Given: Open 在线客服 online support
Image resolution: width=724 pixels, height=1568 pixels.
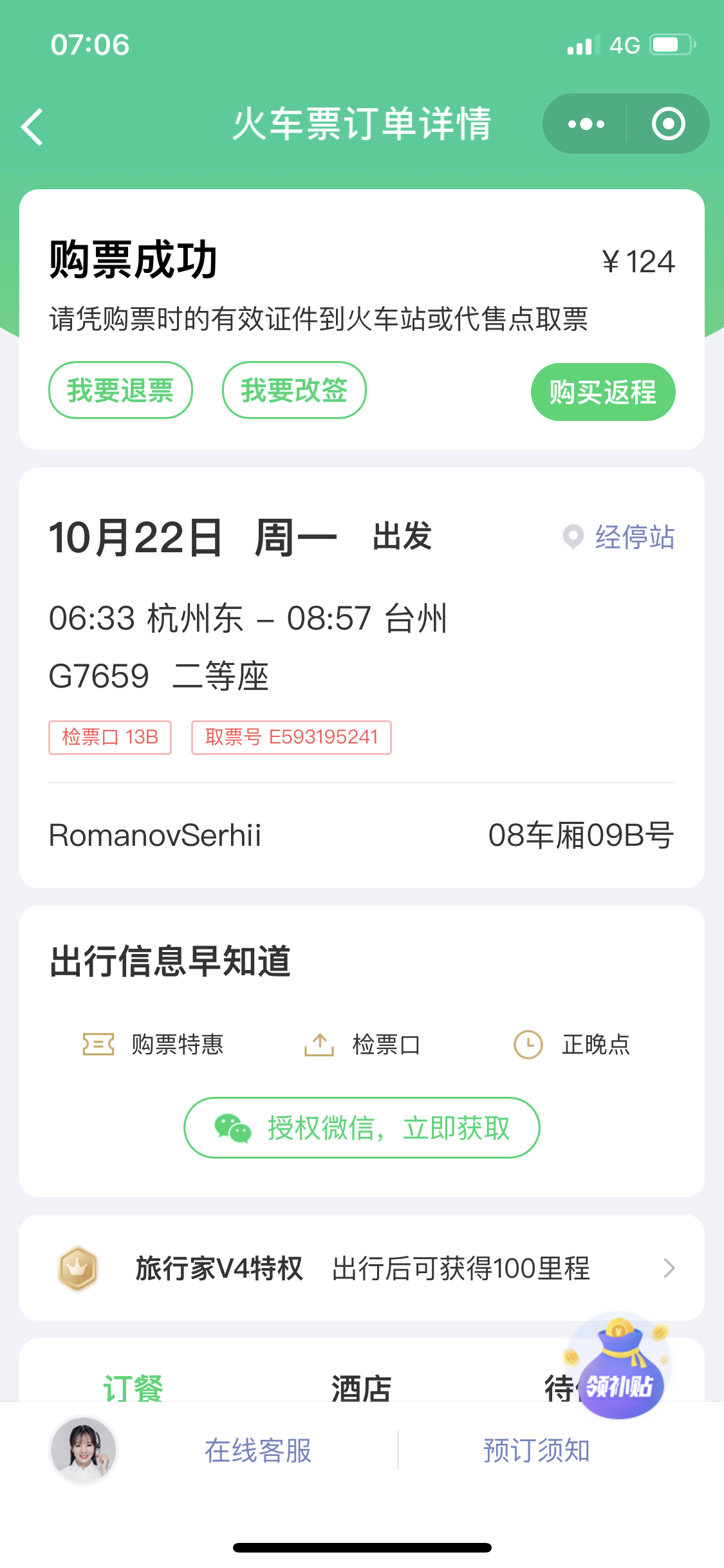Looking at the screenshot, I should coord(258,1450).
